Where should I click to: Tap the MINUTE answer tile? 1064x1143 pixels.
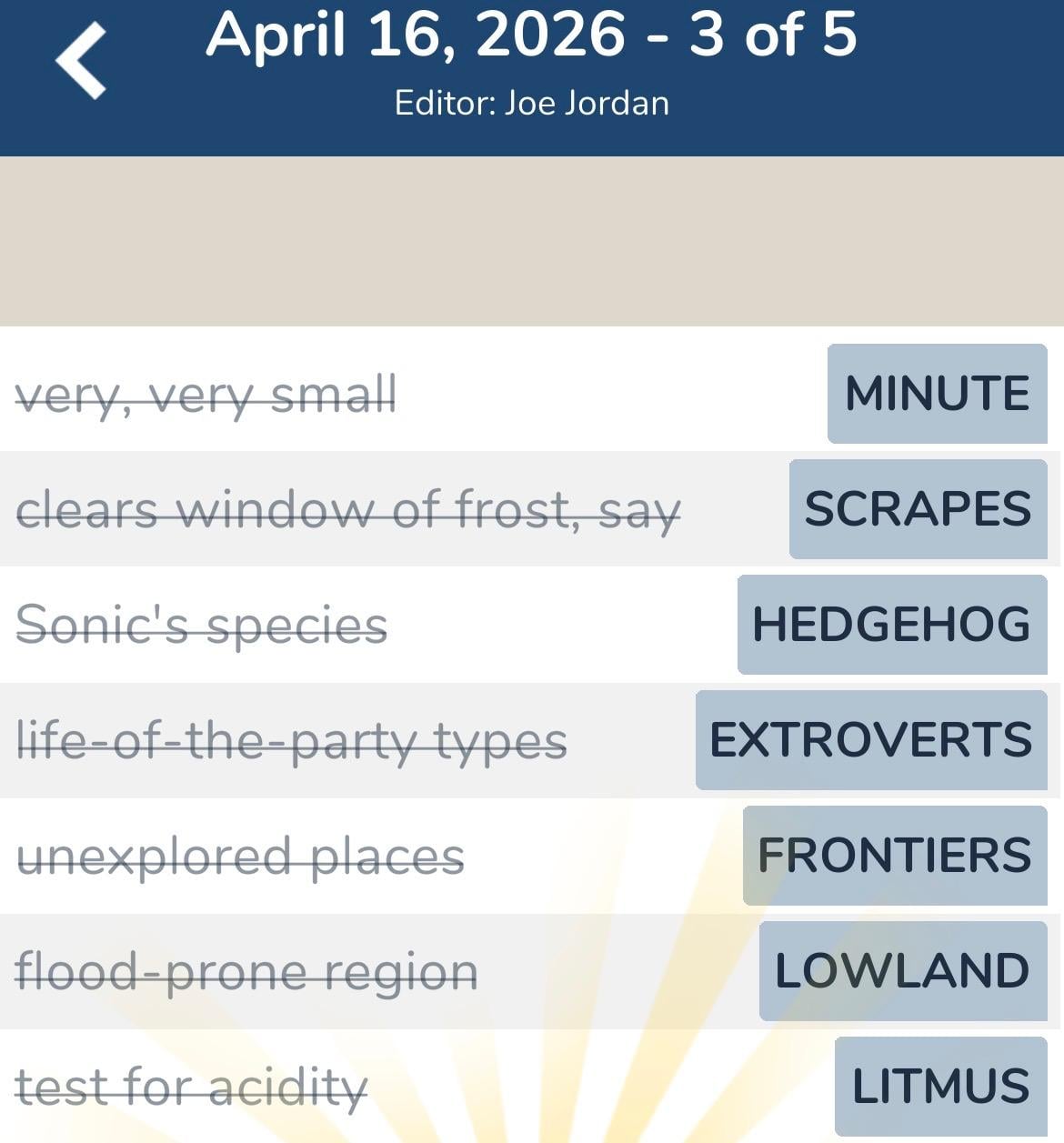pos(938,395)
